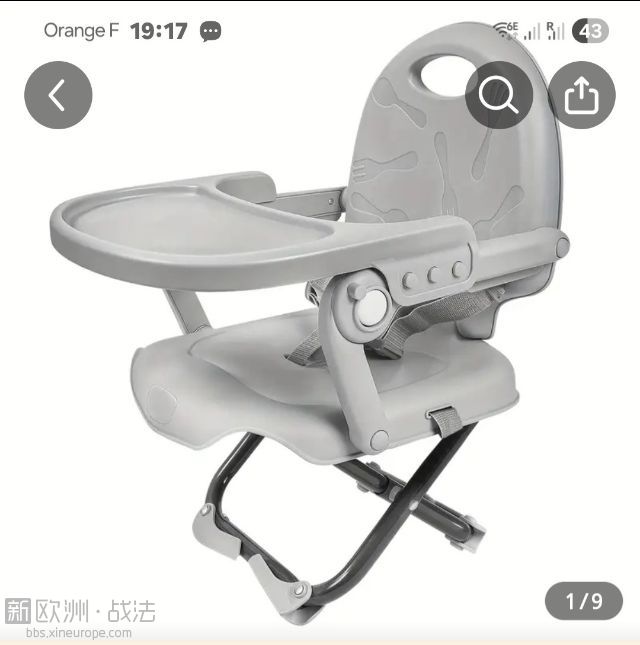The image size is (640, 645).
Task: Share this product
Action: (581, 95)
